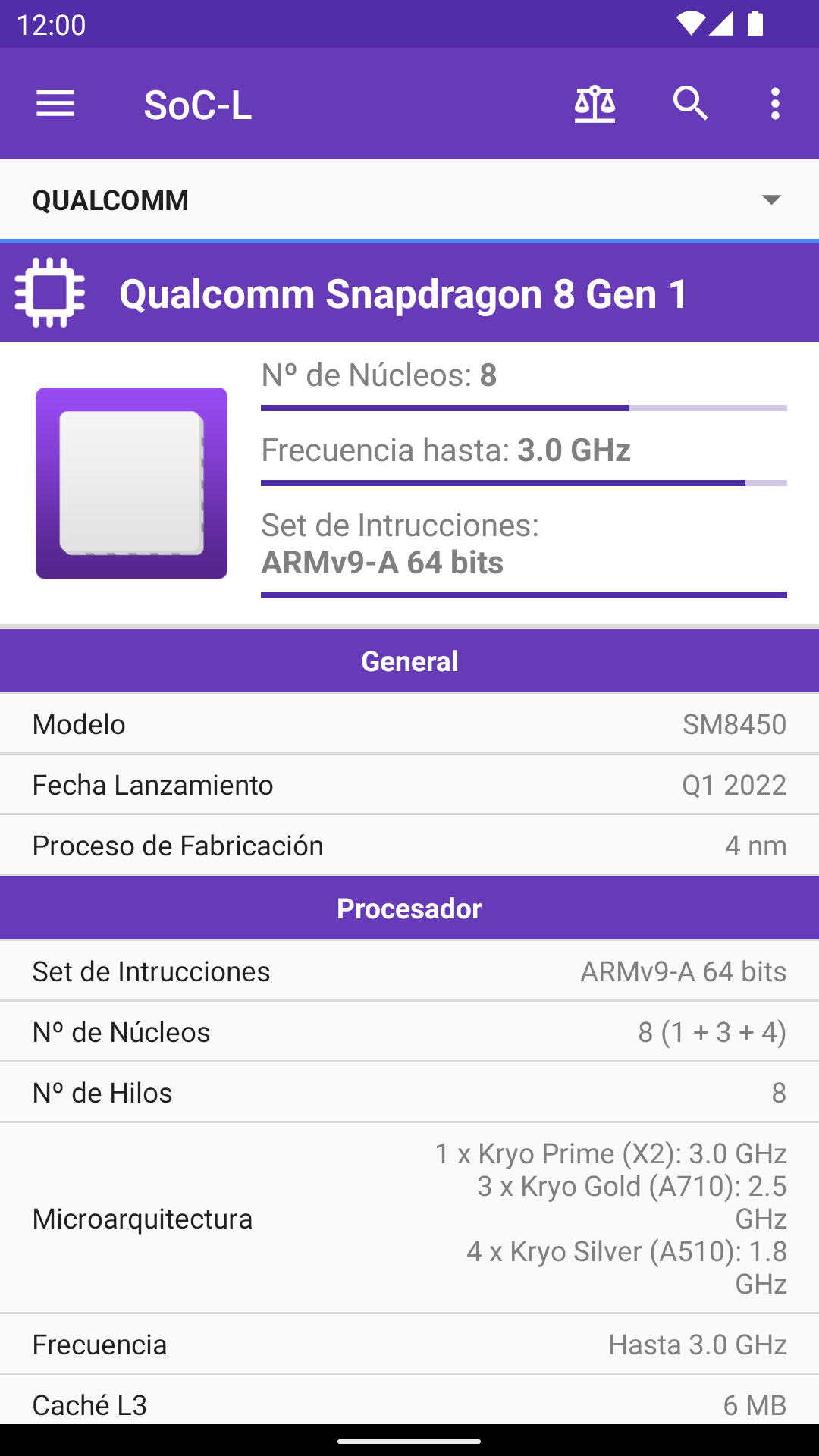819x1456 pixels.
Task: Open the overflow options menu
Action: [x=775, y=104]
